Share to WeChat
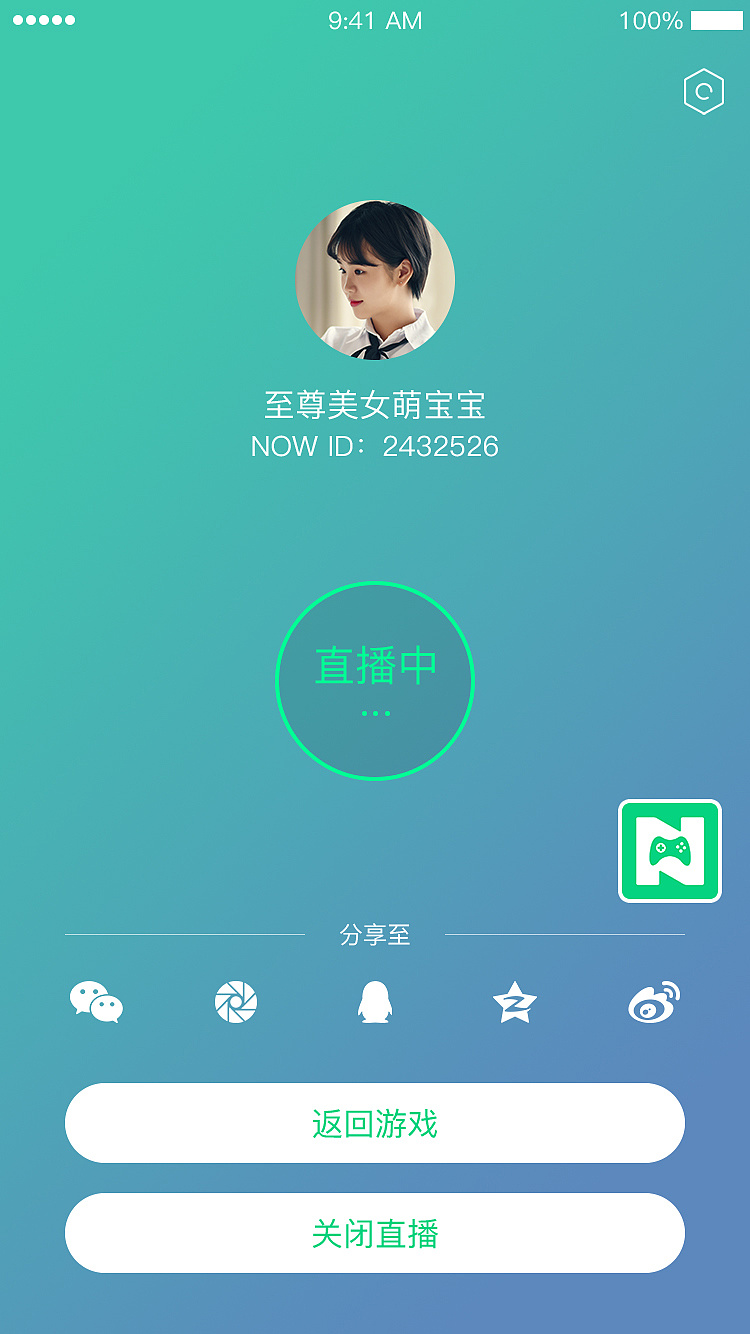The height and width of the screenshot is (1334, 750). coord(96,1002)
